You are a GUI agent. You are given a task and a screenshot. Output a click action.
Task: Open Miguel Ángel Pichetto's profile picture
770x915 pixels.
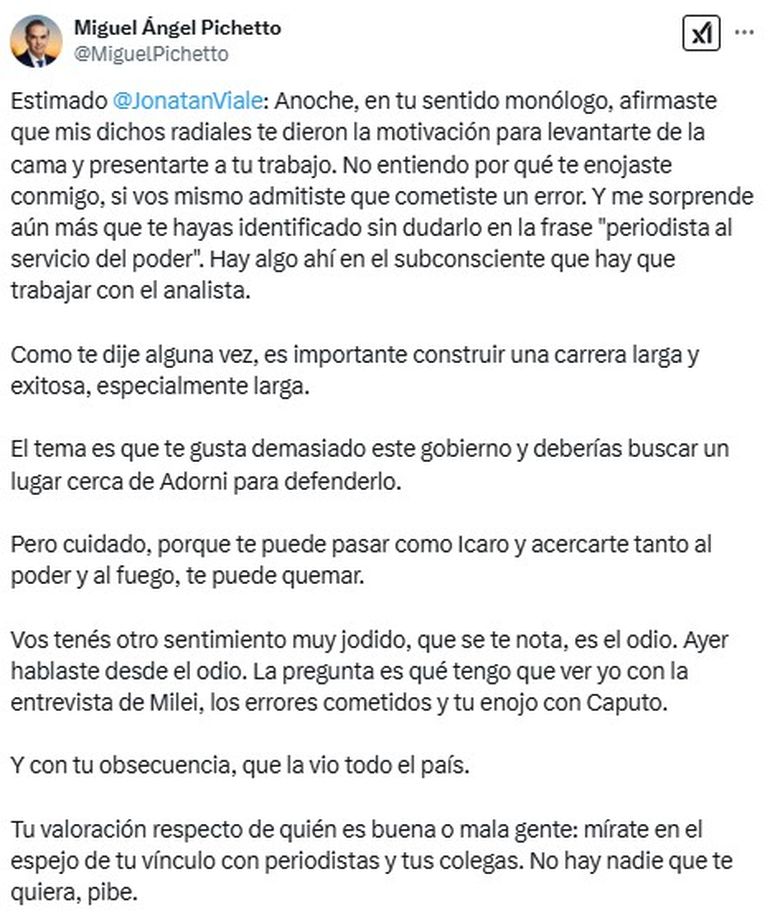36,41
